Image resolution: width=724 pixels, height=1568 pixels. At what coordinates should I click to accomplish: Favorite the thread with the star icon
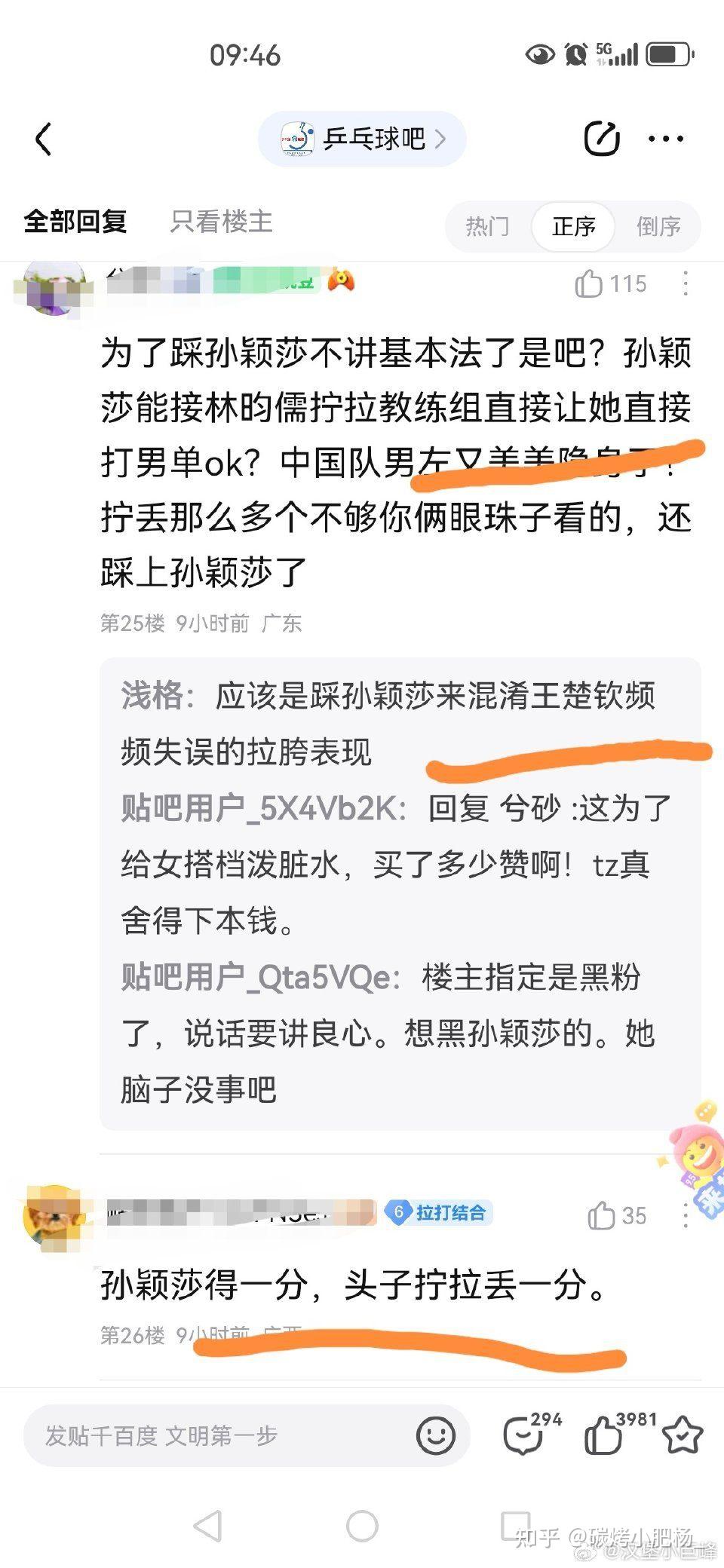coord(683,1435)
